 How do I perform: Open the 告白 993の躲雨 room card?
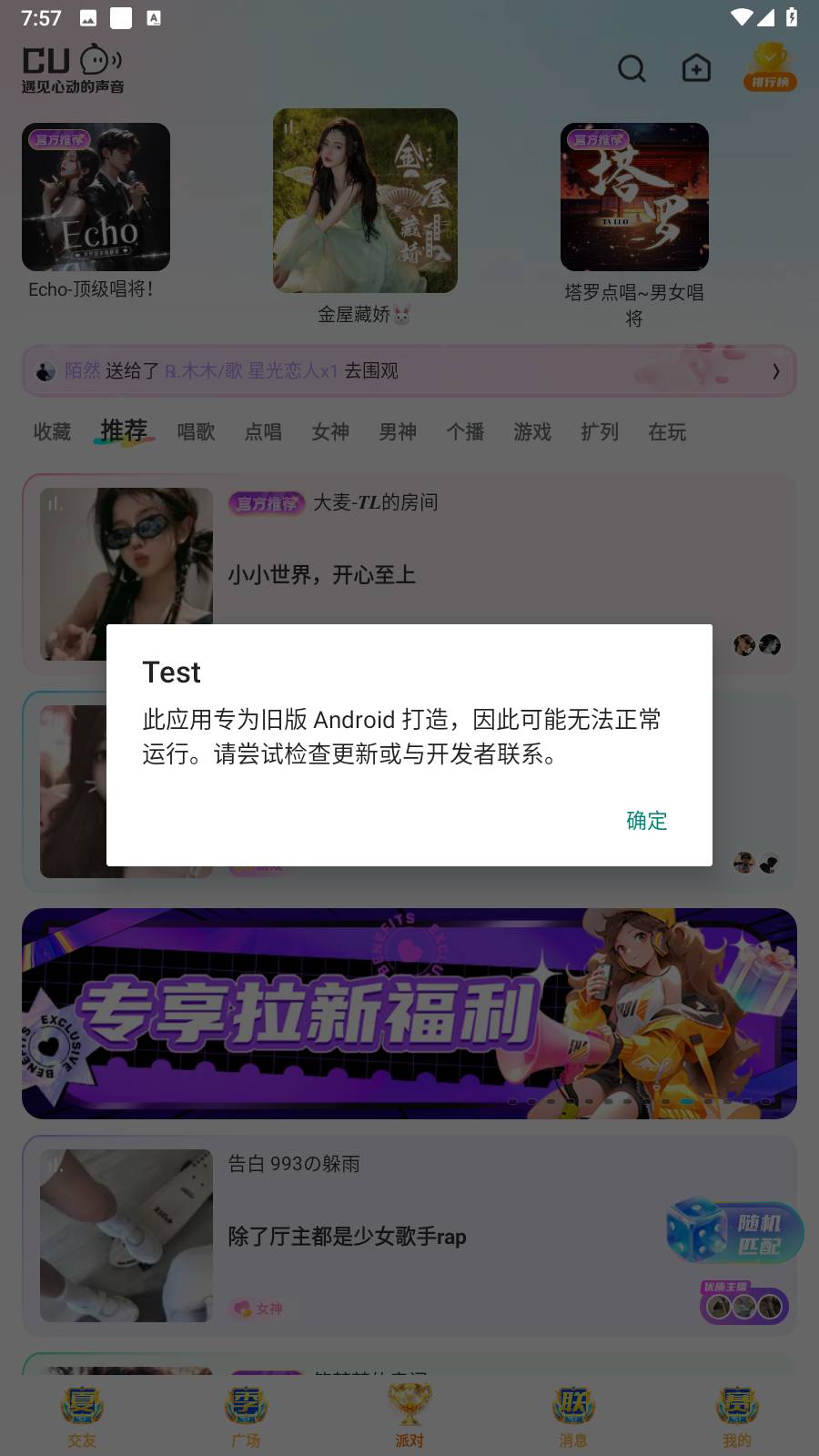364,1235
